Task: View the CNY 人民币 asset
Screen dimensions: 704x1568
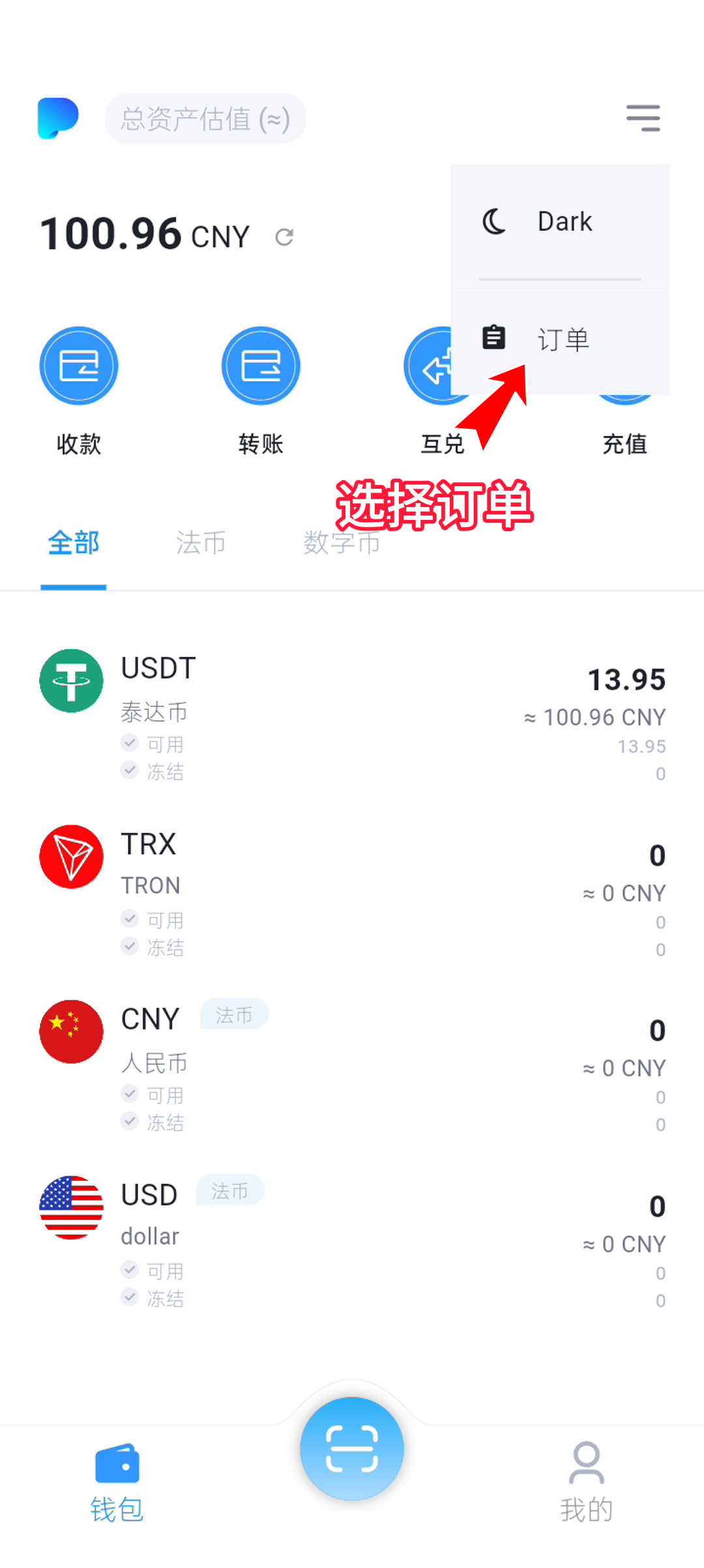Action: coord(352,1067)
